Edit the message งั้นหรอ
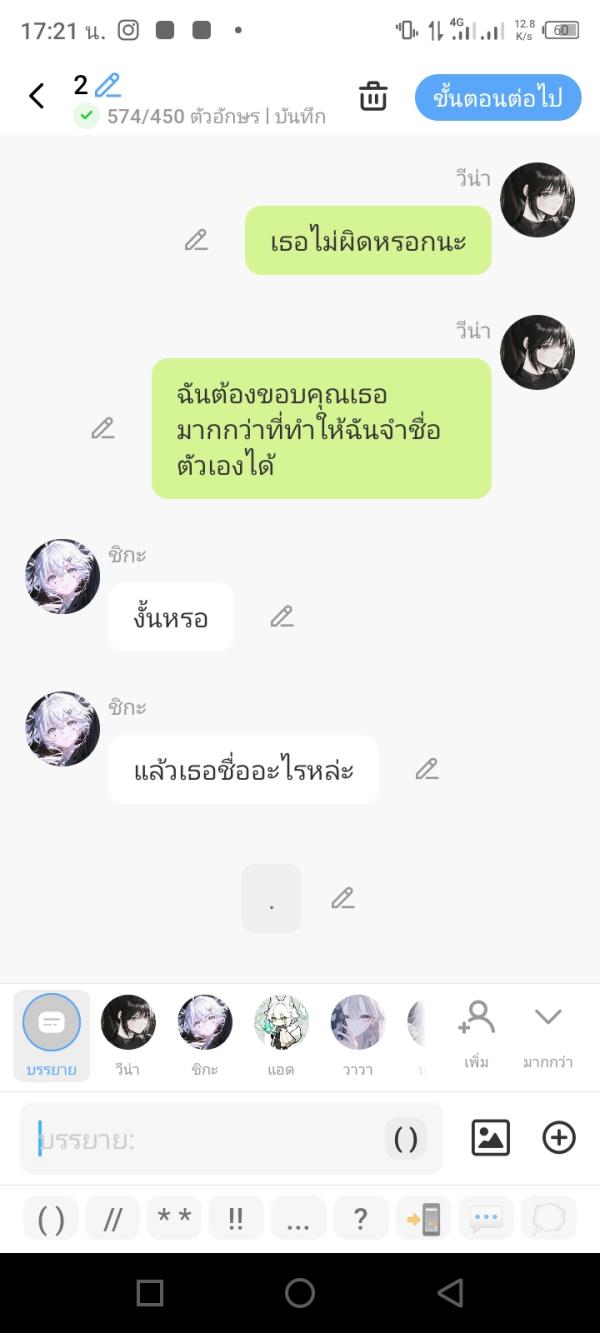The image size is (600, 1333). pyautogui.click(x=282, y=617)
